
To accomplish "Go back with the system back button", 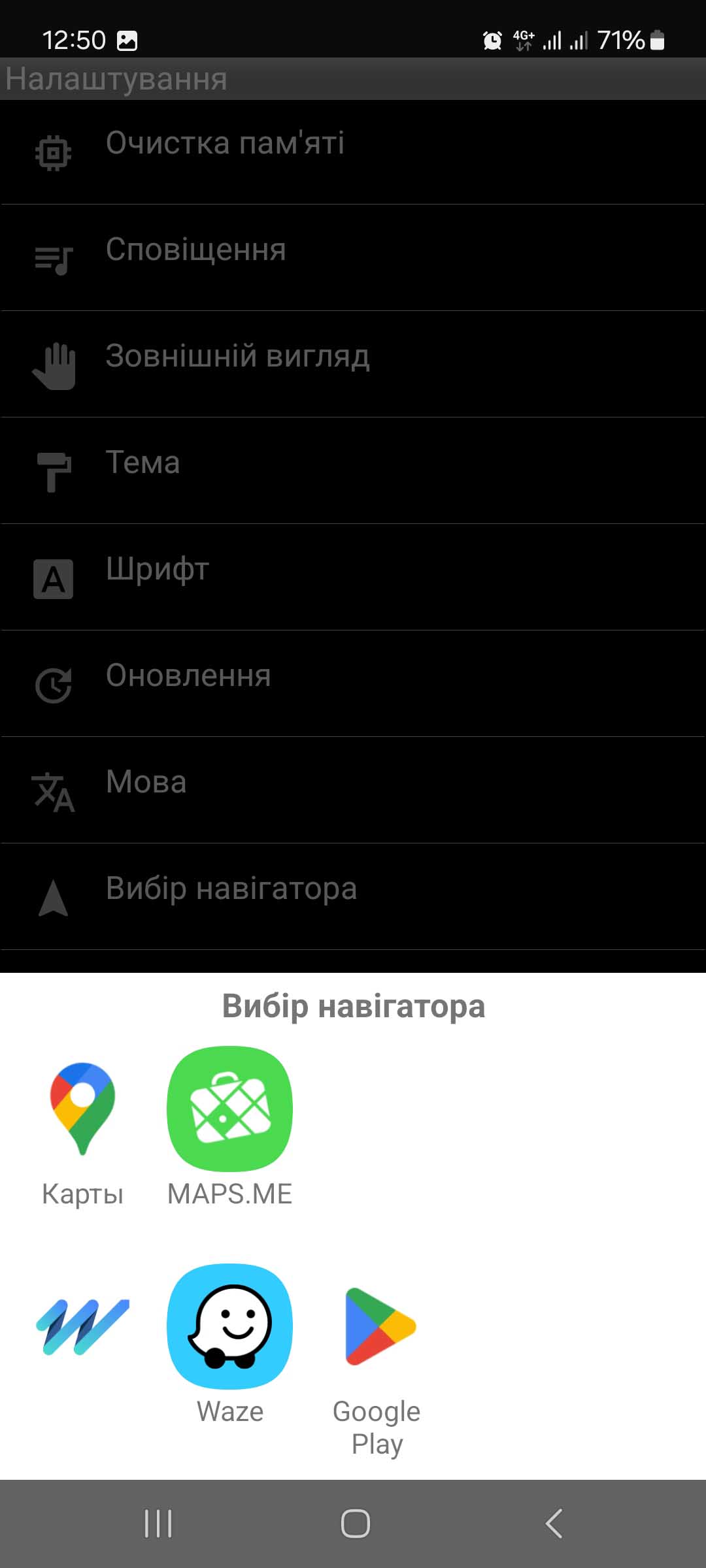I will pyautogui.click(x=554, y=1524).
